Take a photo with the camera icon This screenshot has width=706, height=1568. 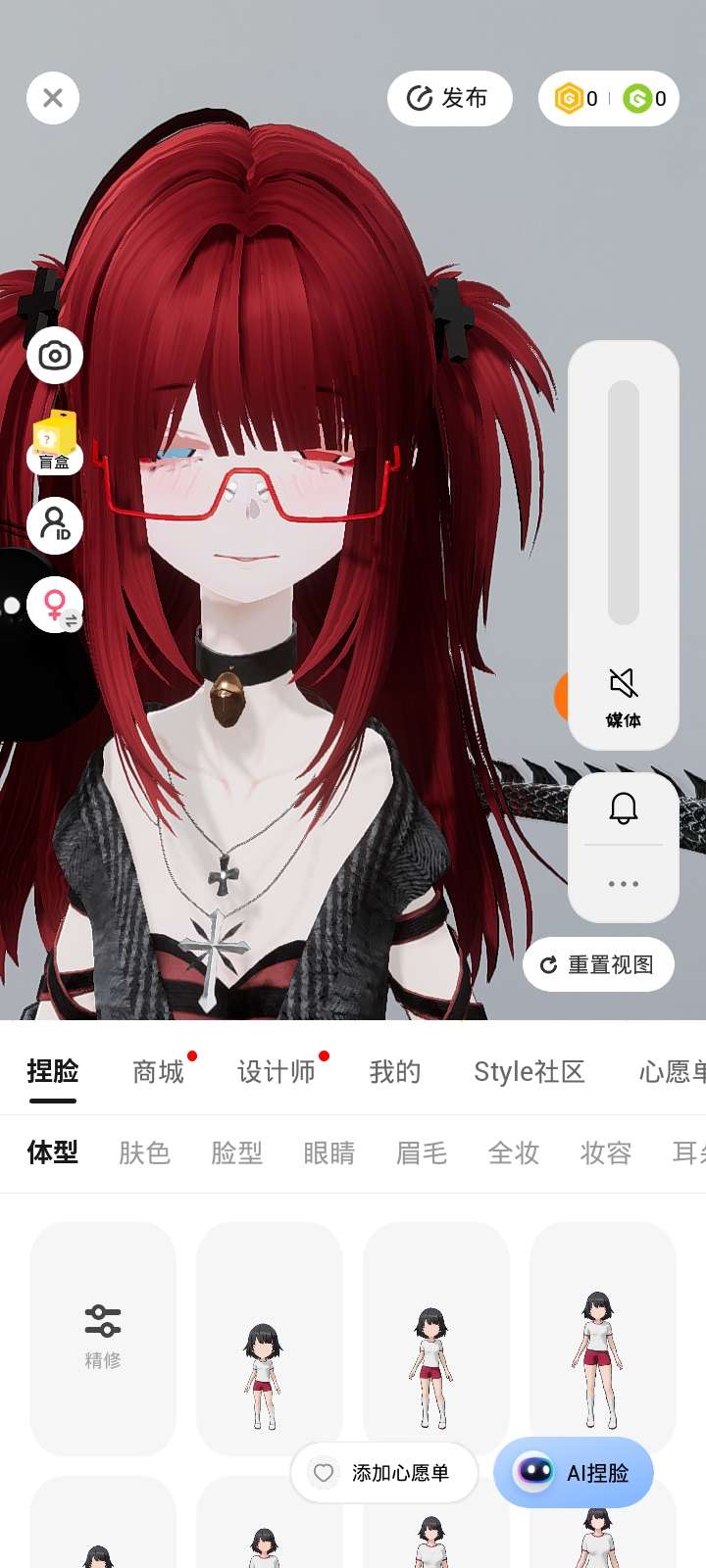[55, 355]
